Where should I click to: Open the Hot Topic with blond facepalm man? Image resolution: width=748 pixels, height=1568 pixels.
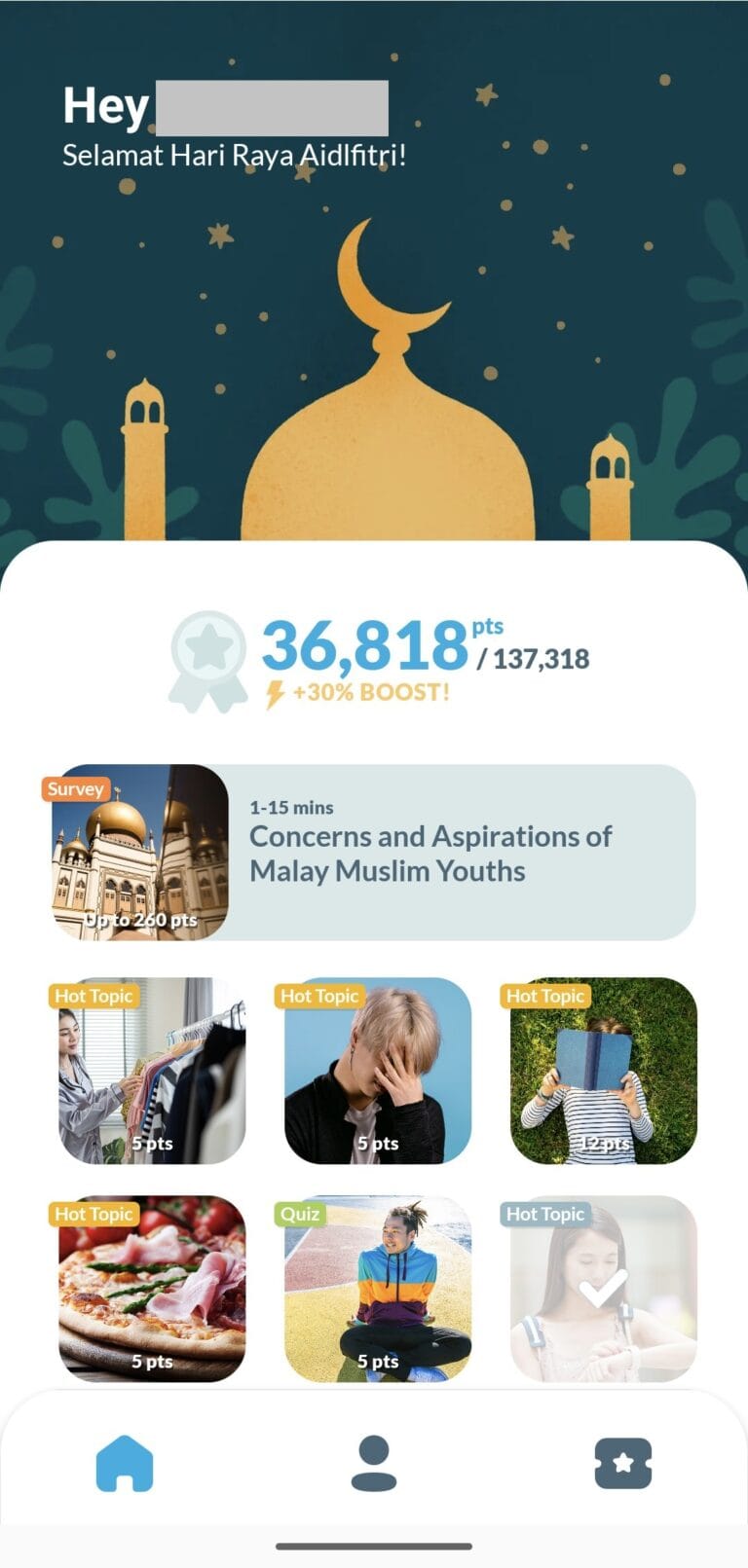[378, 1071]
